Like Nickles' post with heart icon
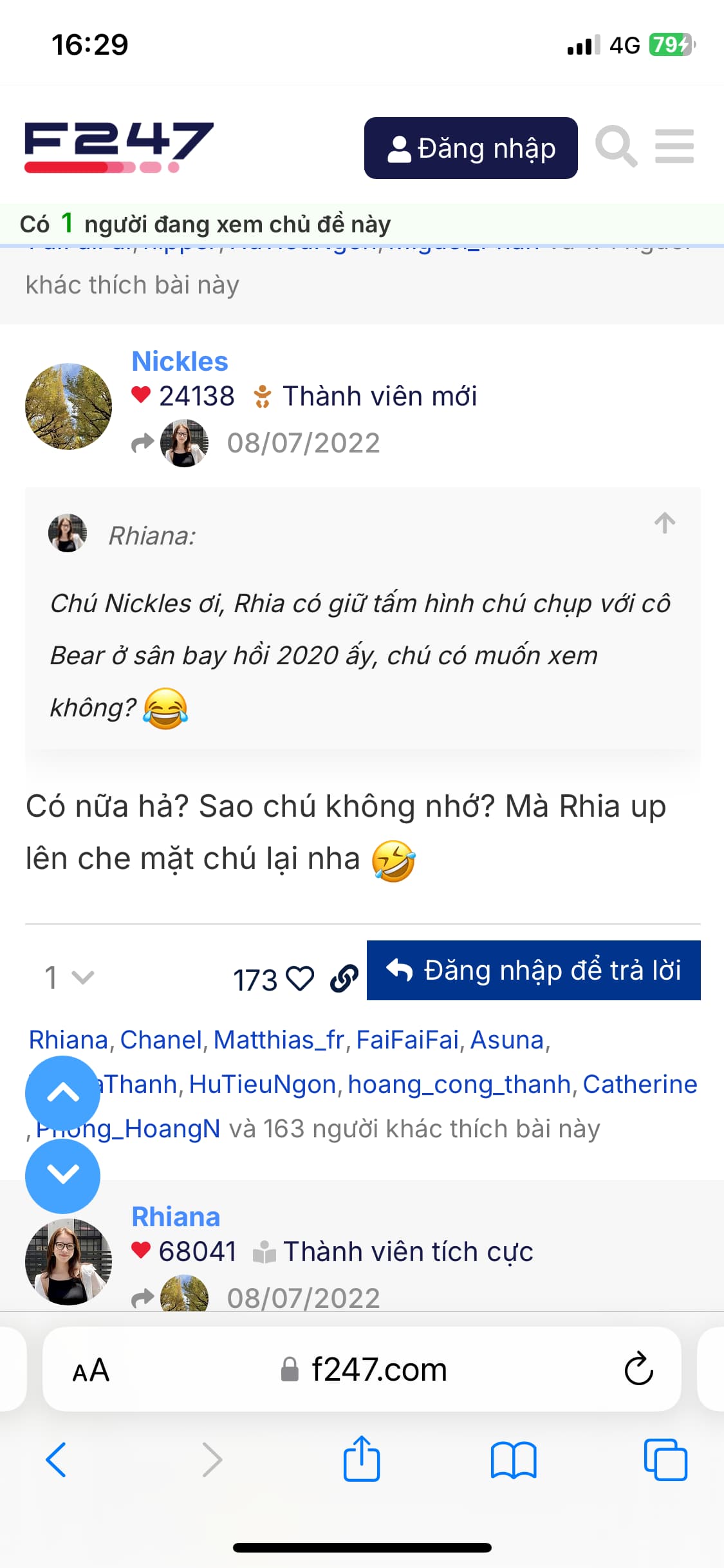724x1568 pixels. [300, 979]
